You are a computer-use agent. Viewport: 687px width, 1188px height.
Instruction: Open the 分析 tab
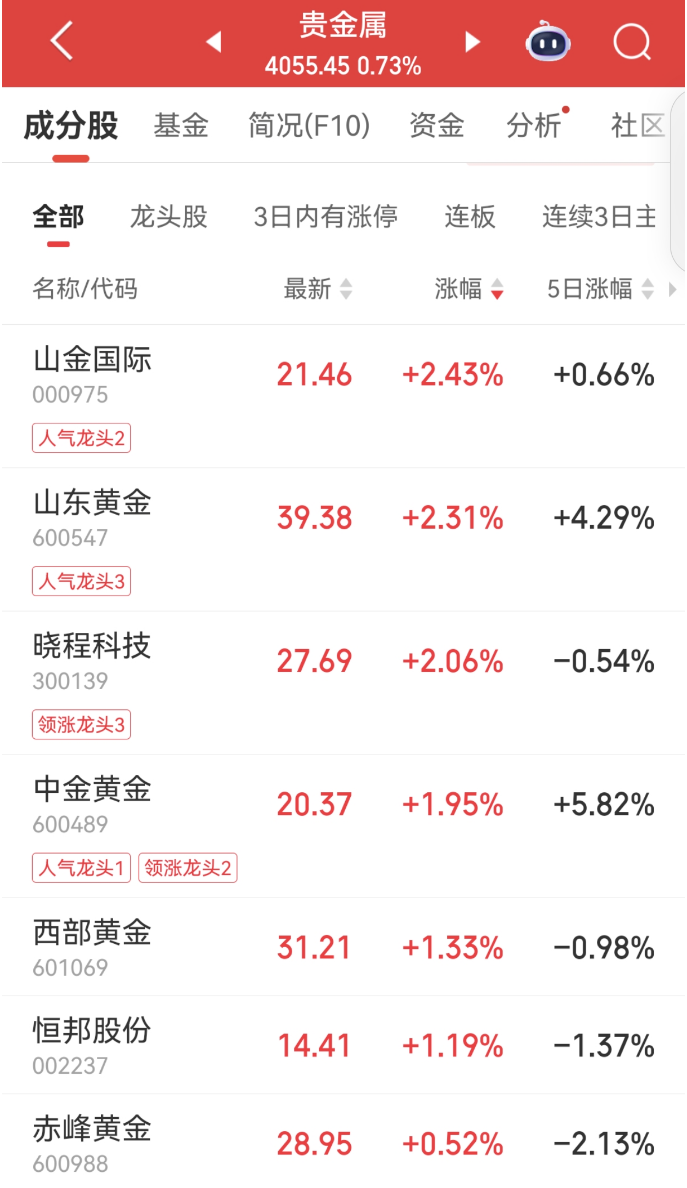click(534, 126)
